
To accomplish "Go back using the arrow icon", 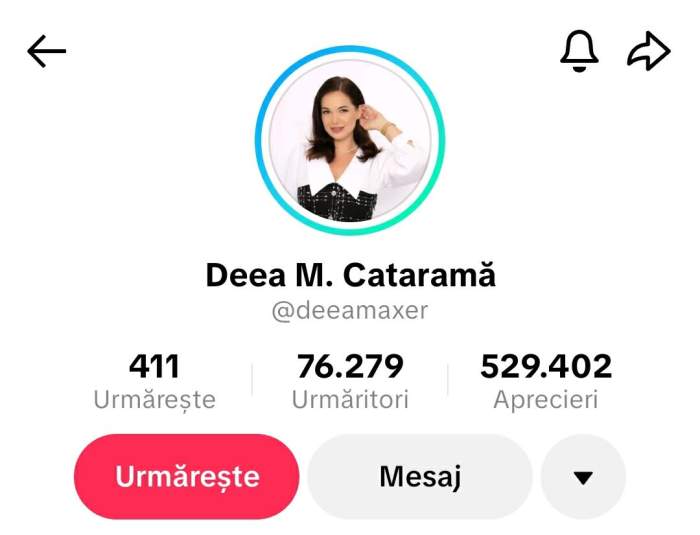I will coord(46,51).
